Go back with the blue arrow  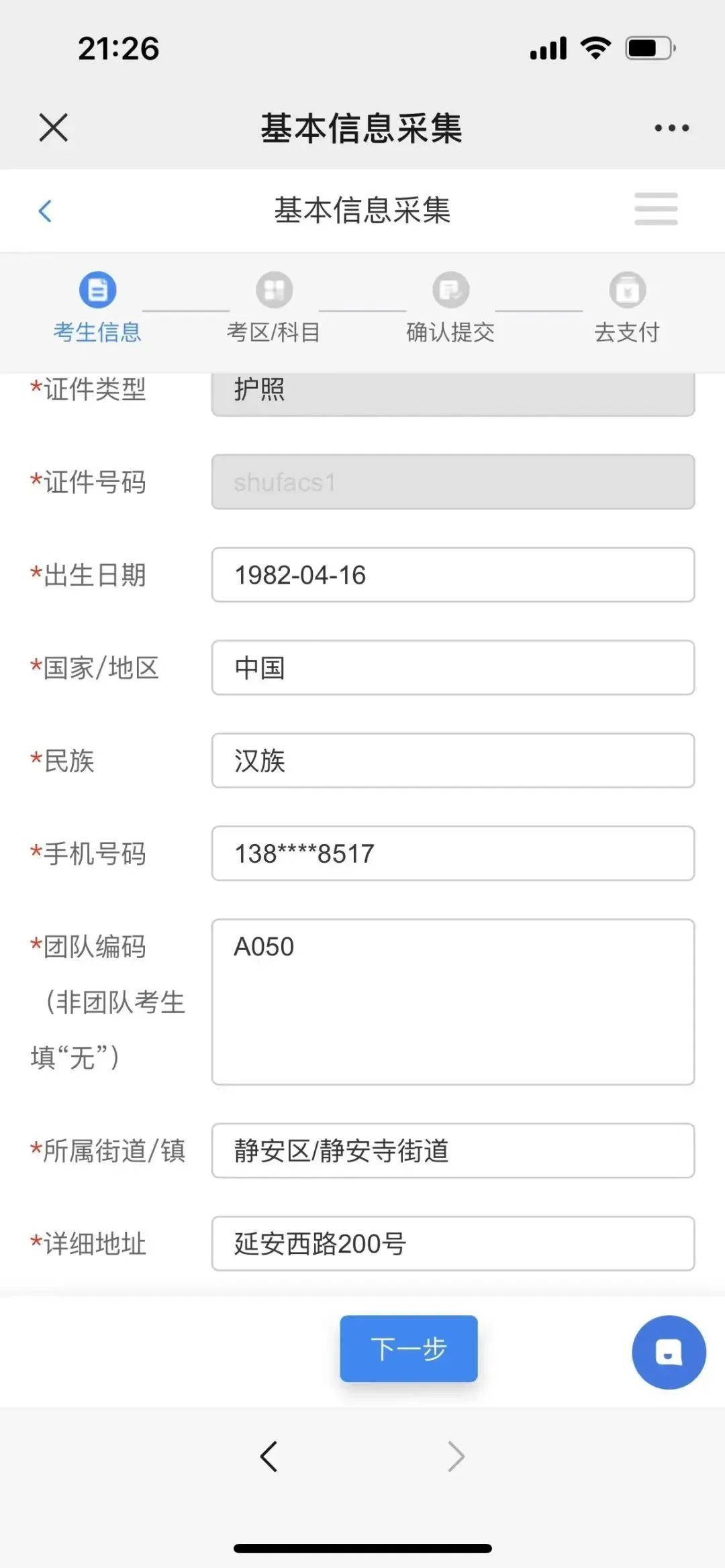point(46,211)
